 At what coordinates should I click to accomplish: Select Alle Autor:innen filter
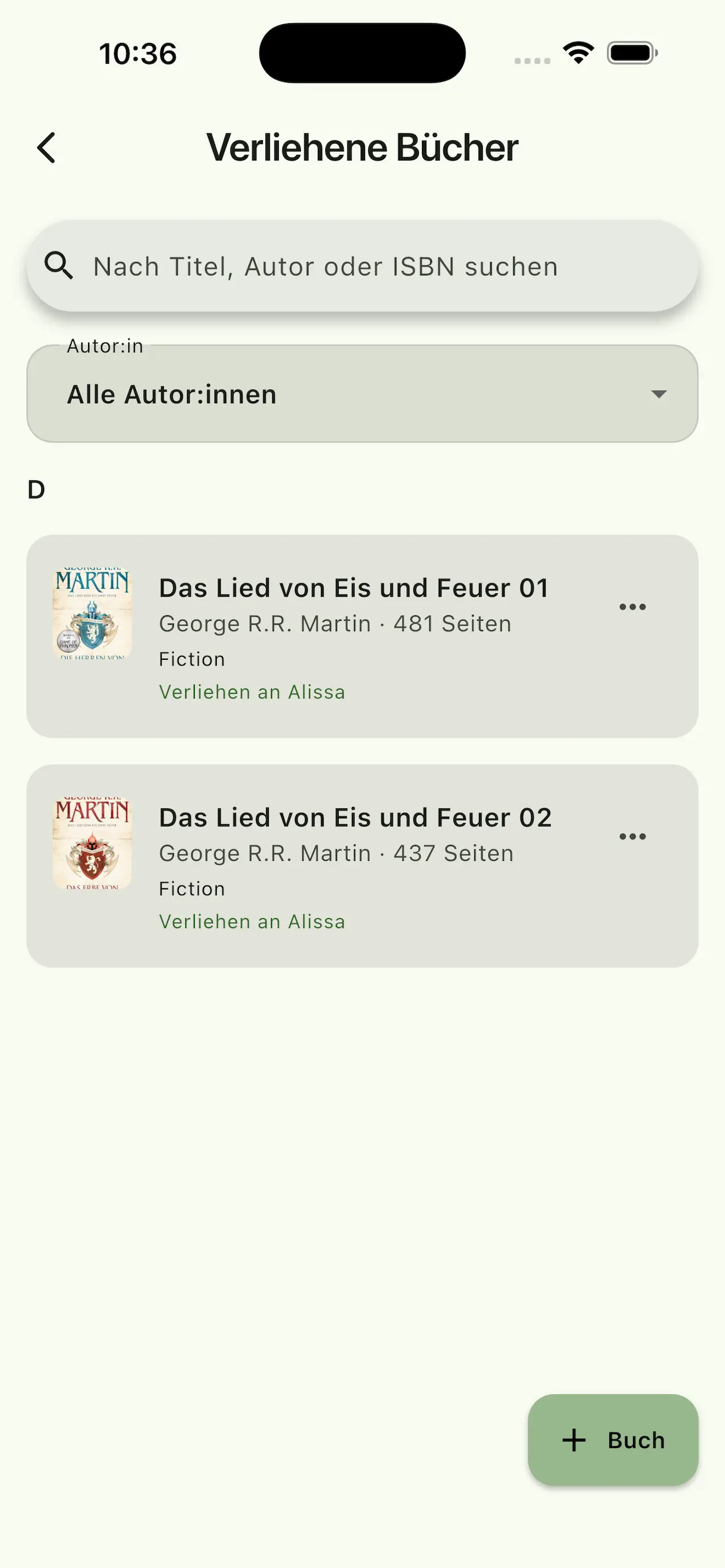pos(172,393)
